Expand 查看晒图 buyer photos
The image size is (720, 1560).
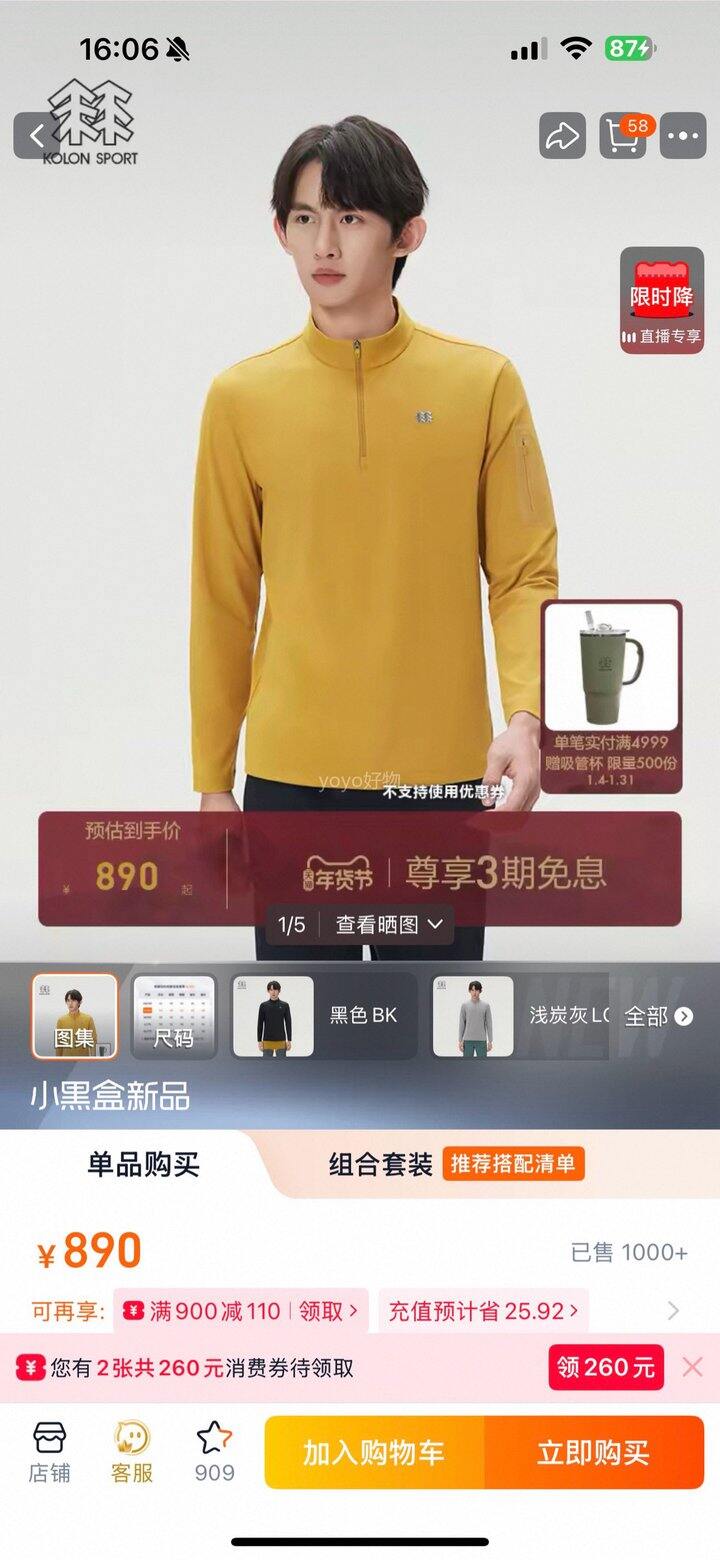pos(388,925)
